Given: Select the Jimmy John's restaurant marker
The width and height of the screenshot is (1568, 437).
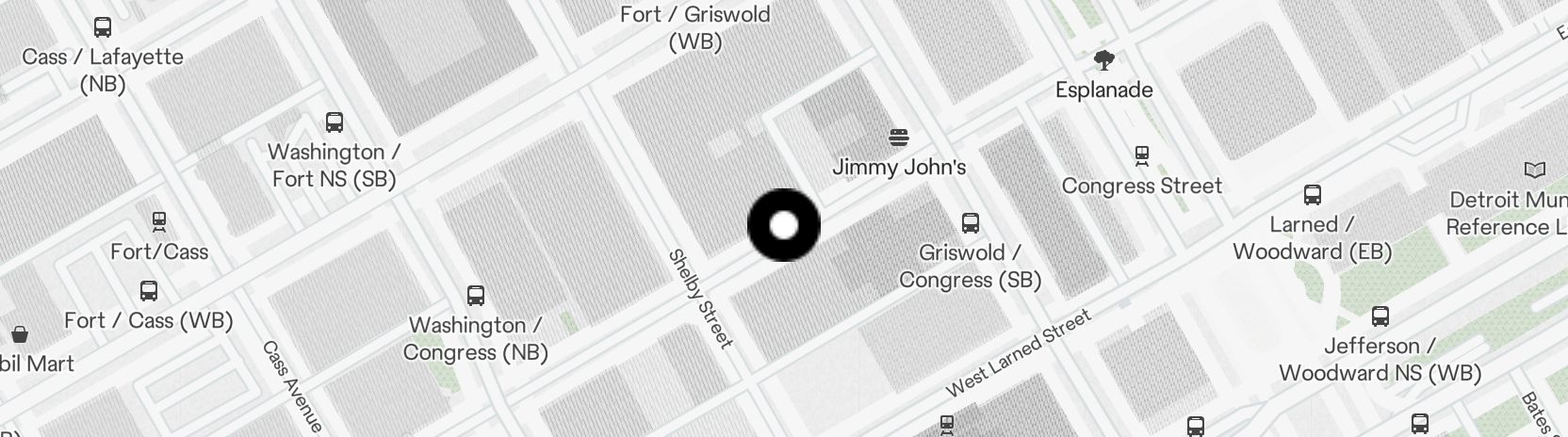Looking at the screenshot, I should tap(899, 138).
